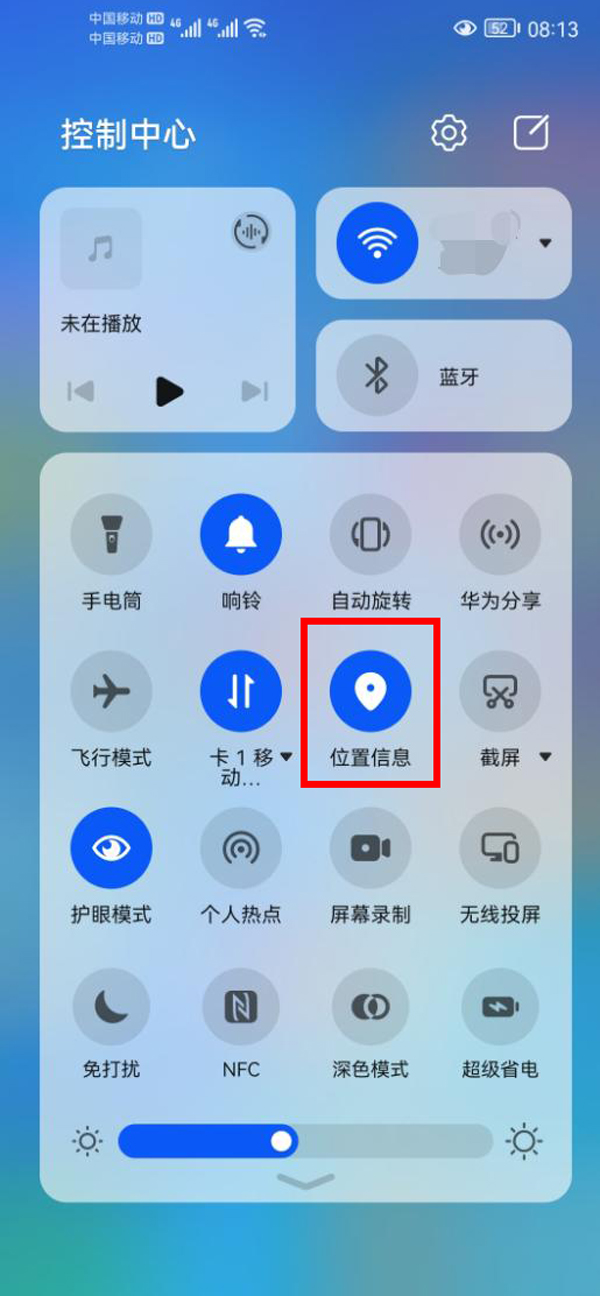The height and width of the screenshot is (1296, 600).
Task: Enable 华为分享 Huawei Share
Action: 500,535
